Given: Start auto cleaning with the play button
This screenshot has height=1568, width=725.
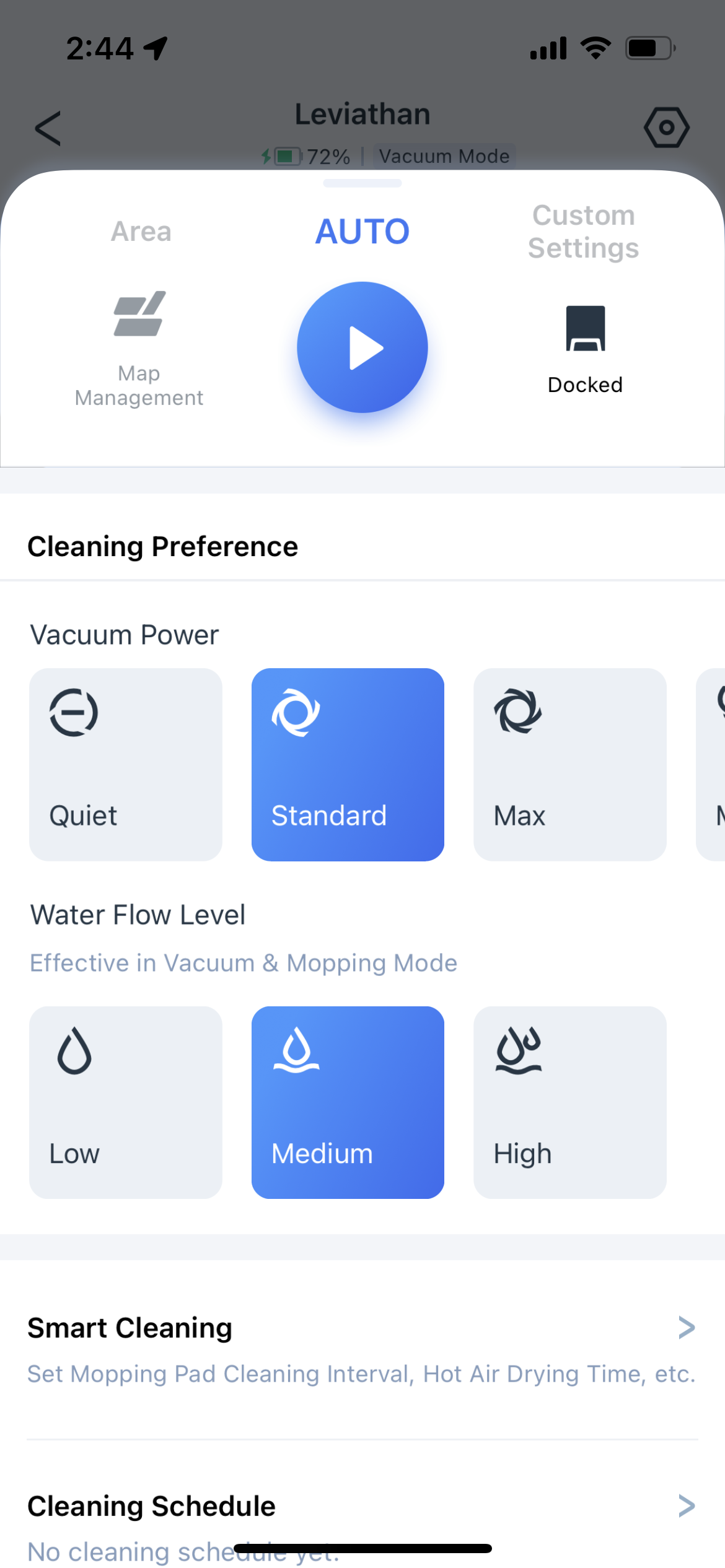Looking at the screenshot, I should [362, 347].
